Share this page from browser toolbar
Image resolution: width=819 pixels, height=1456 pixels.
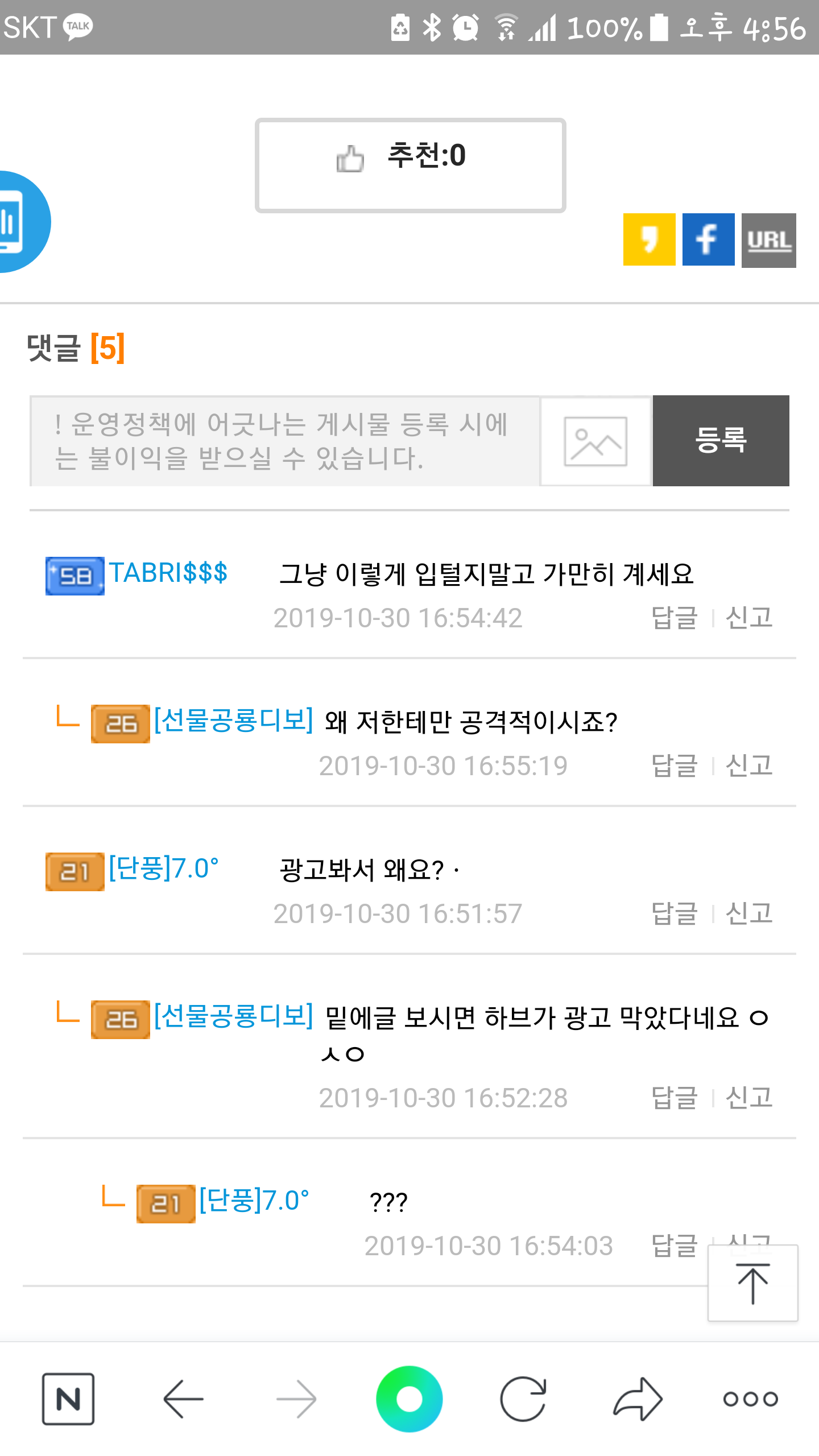638,1399
